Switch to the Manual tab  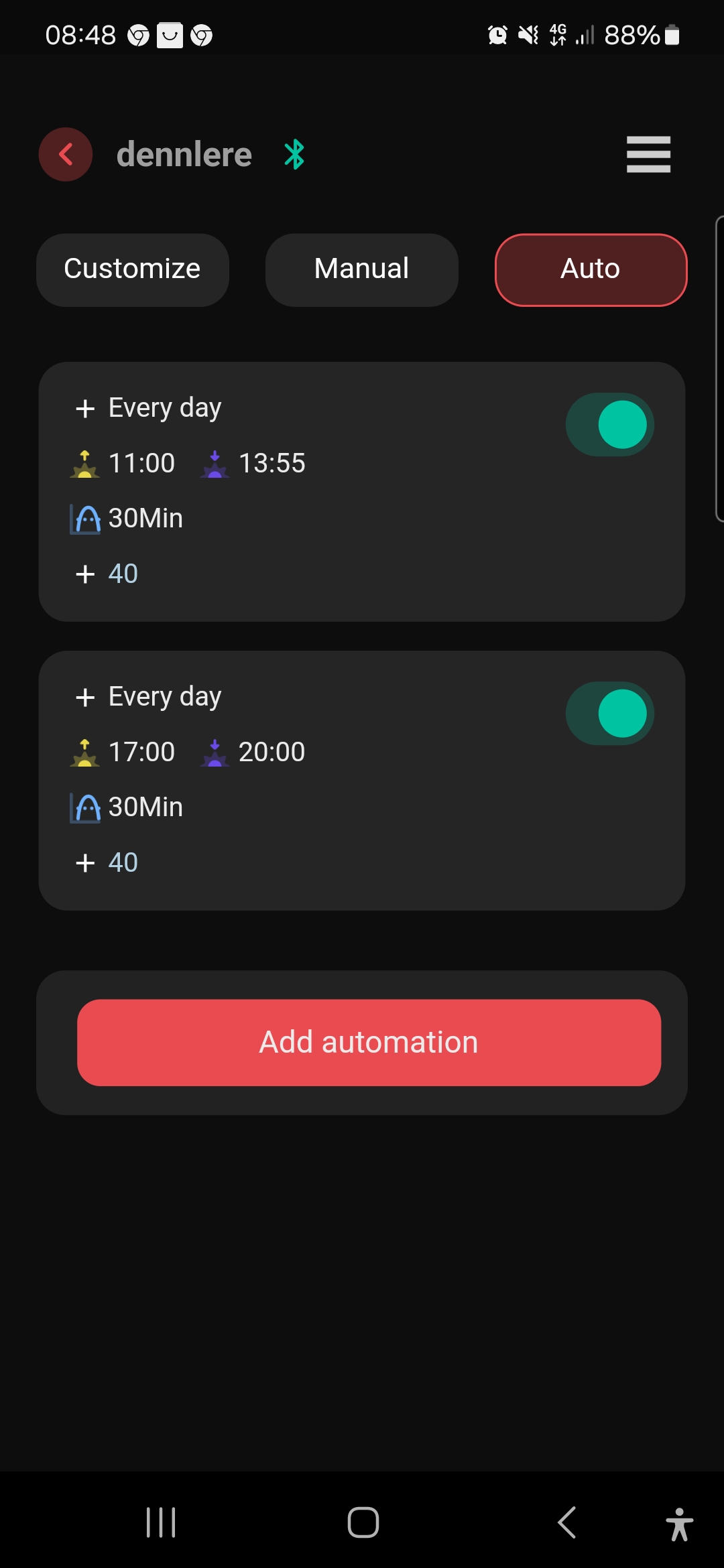(x=362, y=269)
